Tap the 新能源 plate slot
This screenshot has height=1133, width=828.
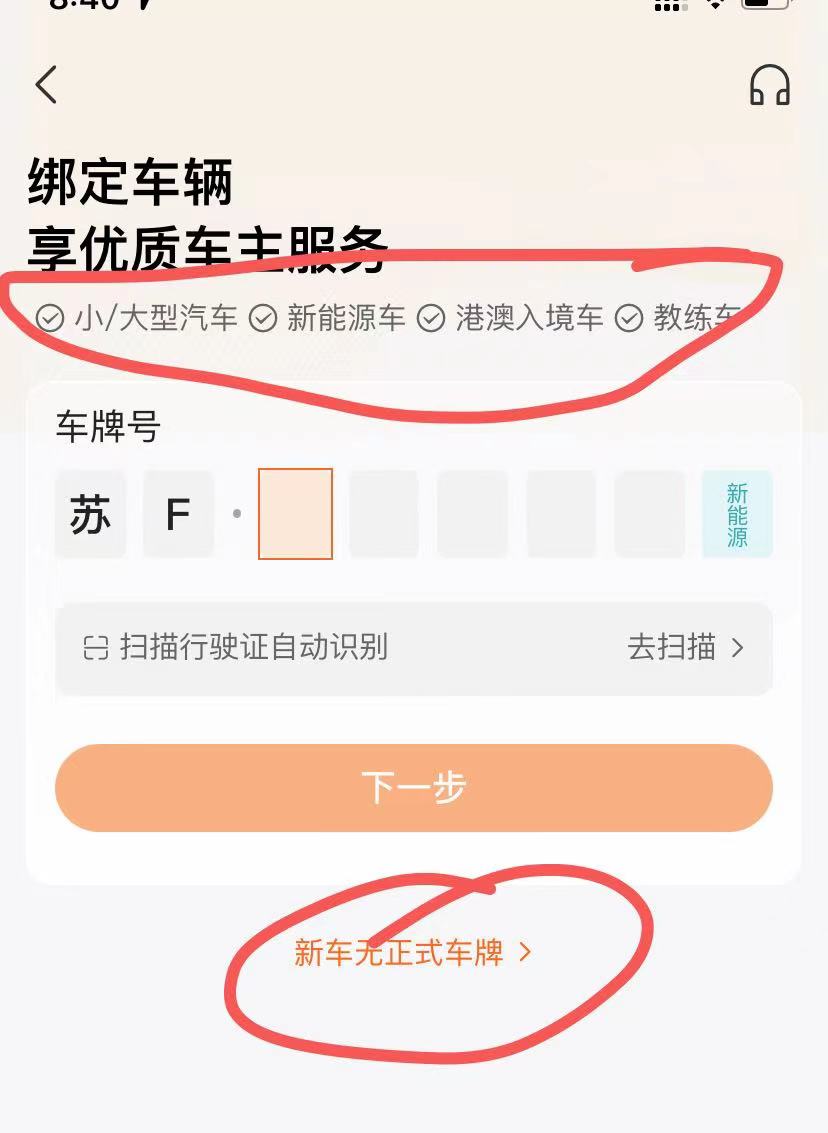tap(737, 514)
